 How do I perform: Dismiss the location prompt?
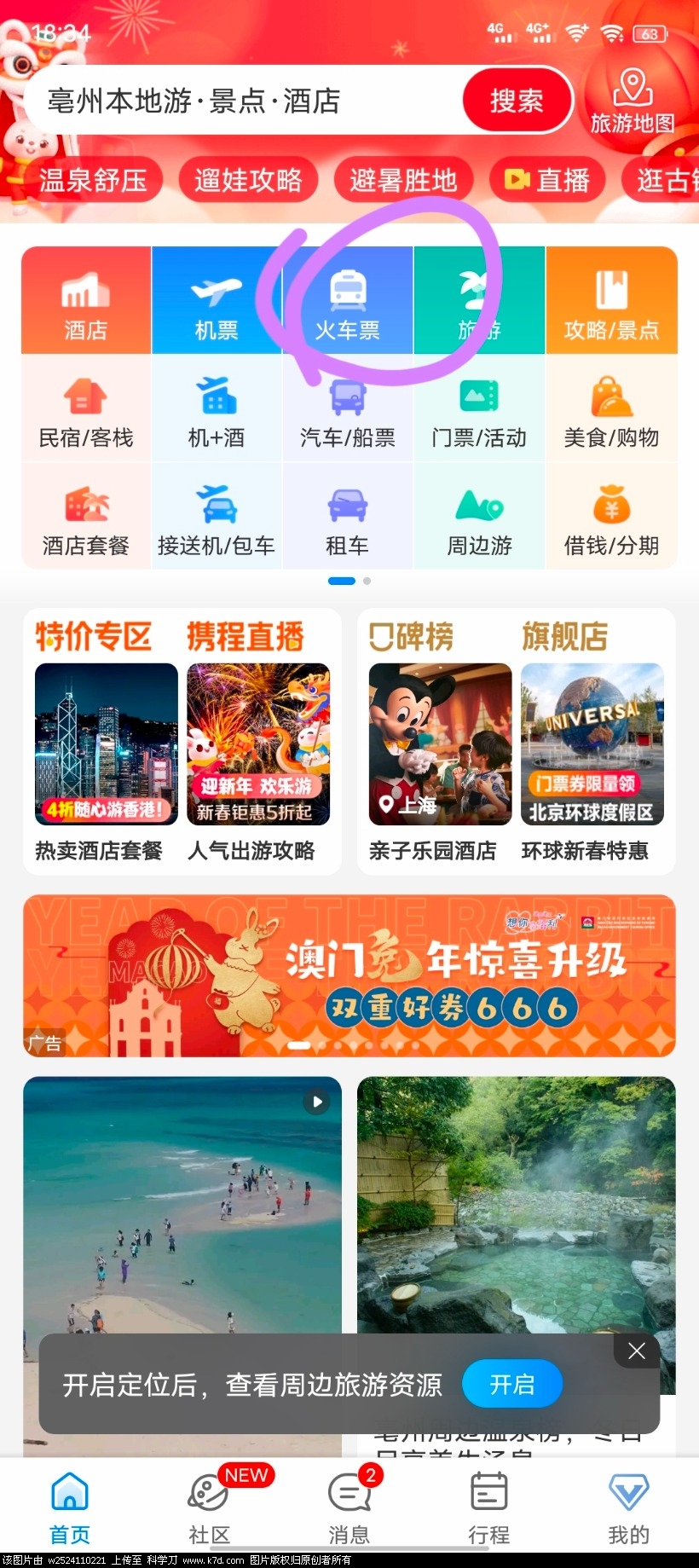click(x=636, y=1351)
